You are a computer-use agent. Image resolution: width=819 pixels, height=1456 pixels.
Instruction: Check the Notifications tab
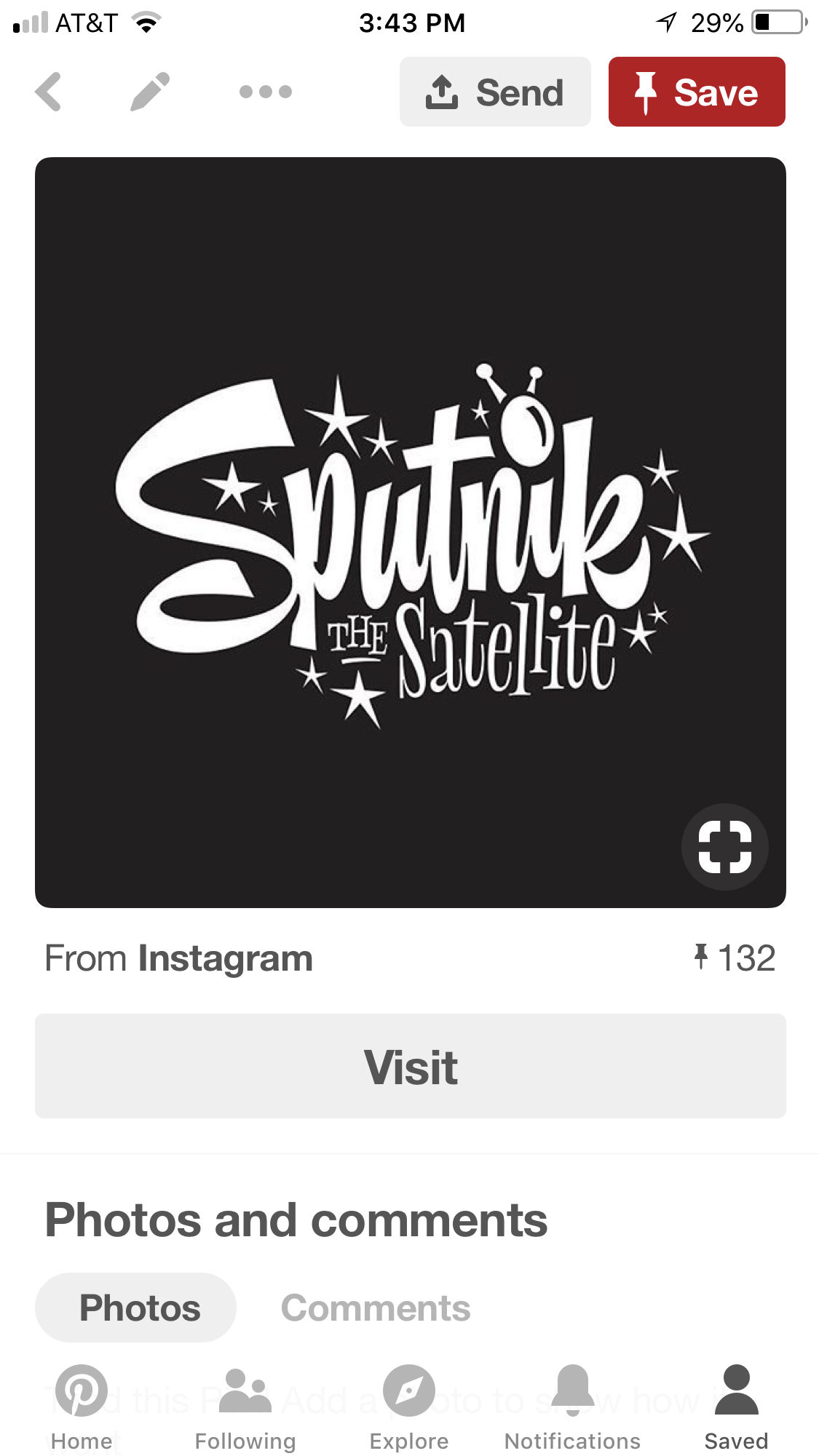pos(573,1408)
